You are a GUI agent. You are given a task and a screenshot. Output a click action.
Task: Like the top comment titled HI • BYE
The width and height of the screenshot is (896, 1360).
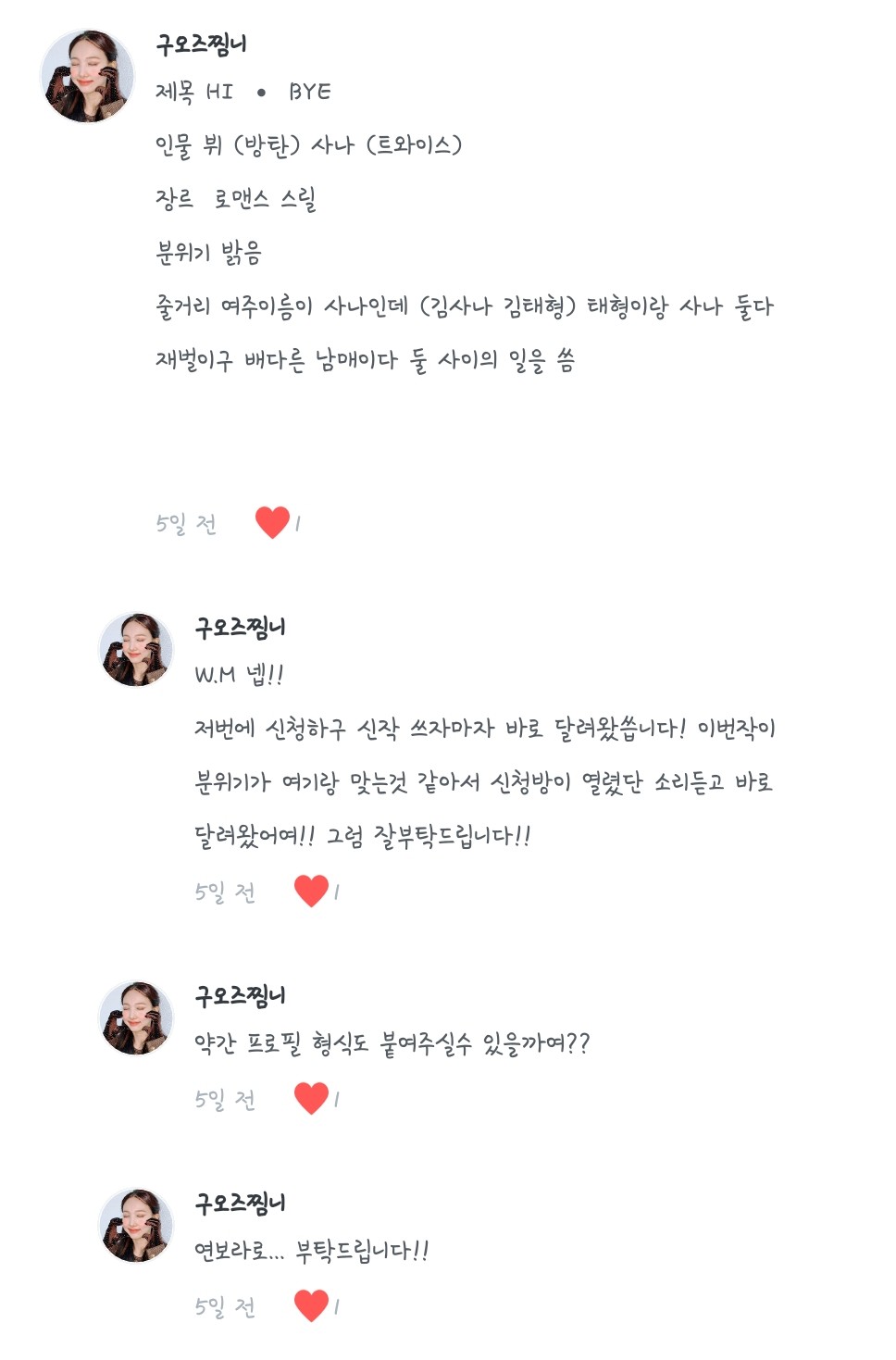point(272,523)
